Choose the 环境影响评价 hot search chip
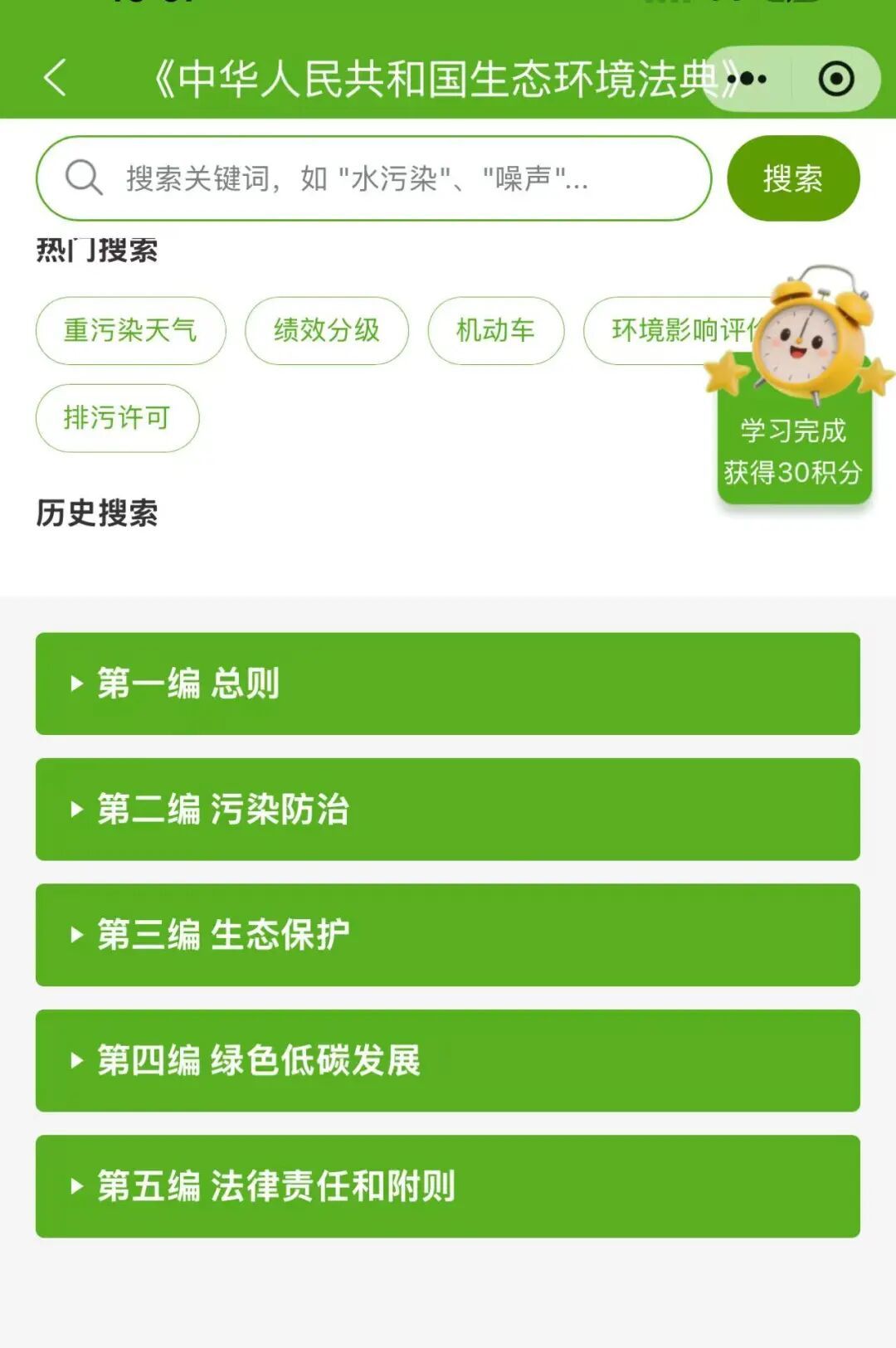Viewport: 896px width, 1348px height. (664, 331)
